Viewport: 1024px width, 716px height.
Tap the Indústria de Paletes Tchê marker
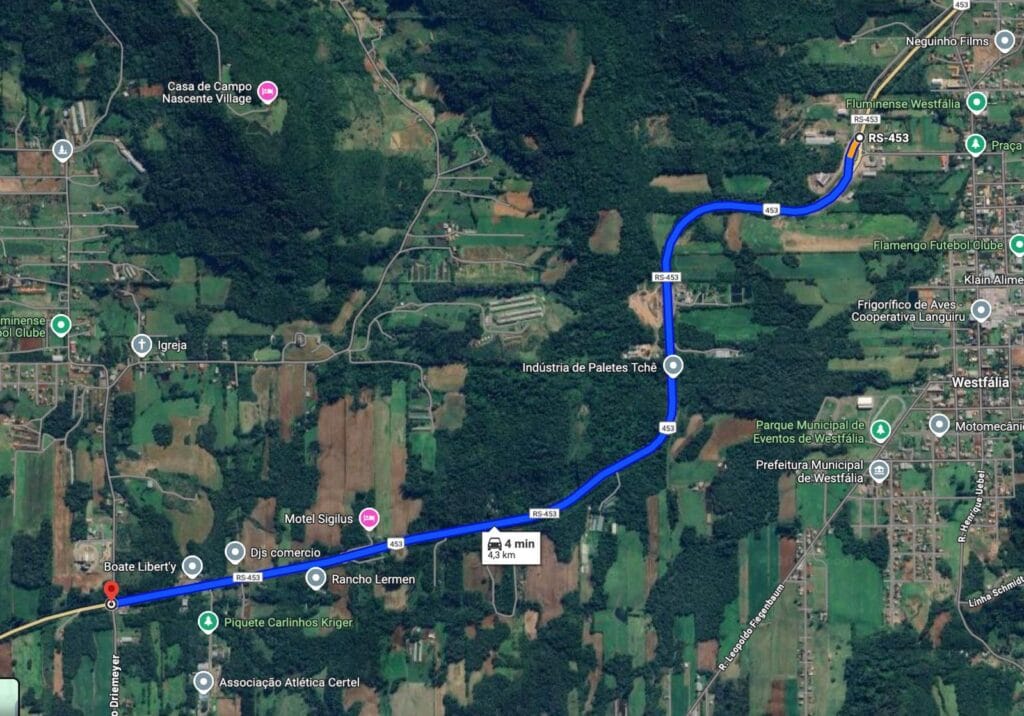[x=674, y=367]
